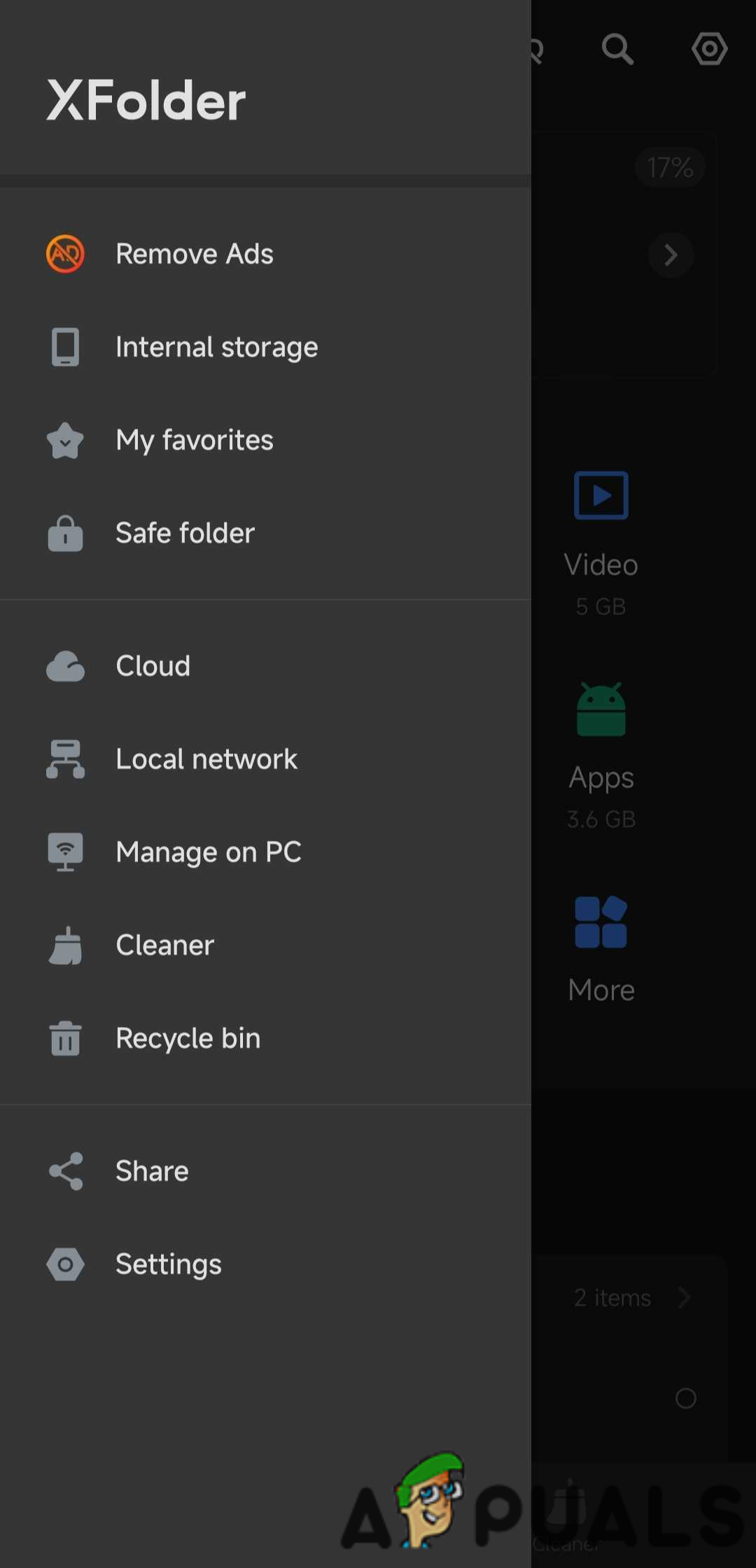Share the XFolder app
The width and height of the screenshot is (756, 1568).
click(x=152, y=1171)
